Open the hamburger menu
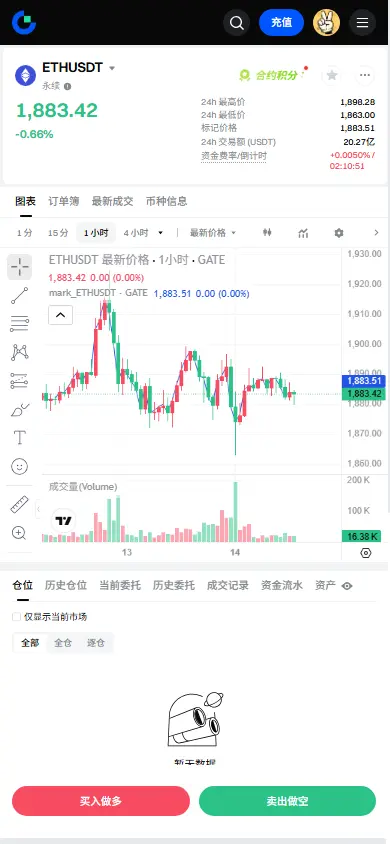Viewport: 390px width, 844px height. [x=363, y=23]
